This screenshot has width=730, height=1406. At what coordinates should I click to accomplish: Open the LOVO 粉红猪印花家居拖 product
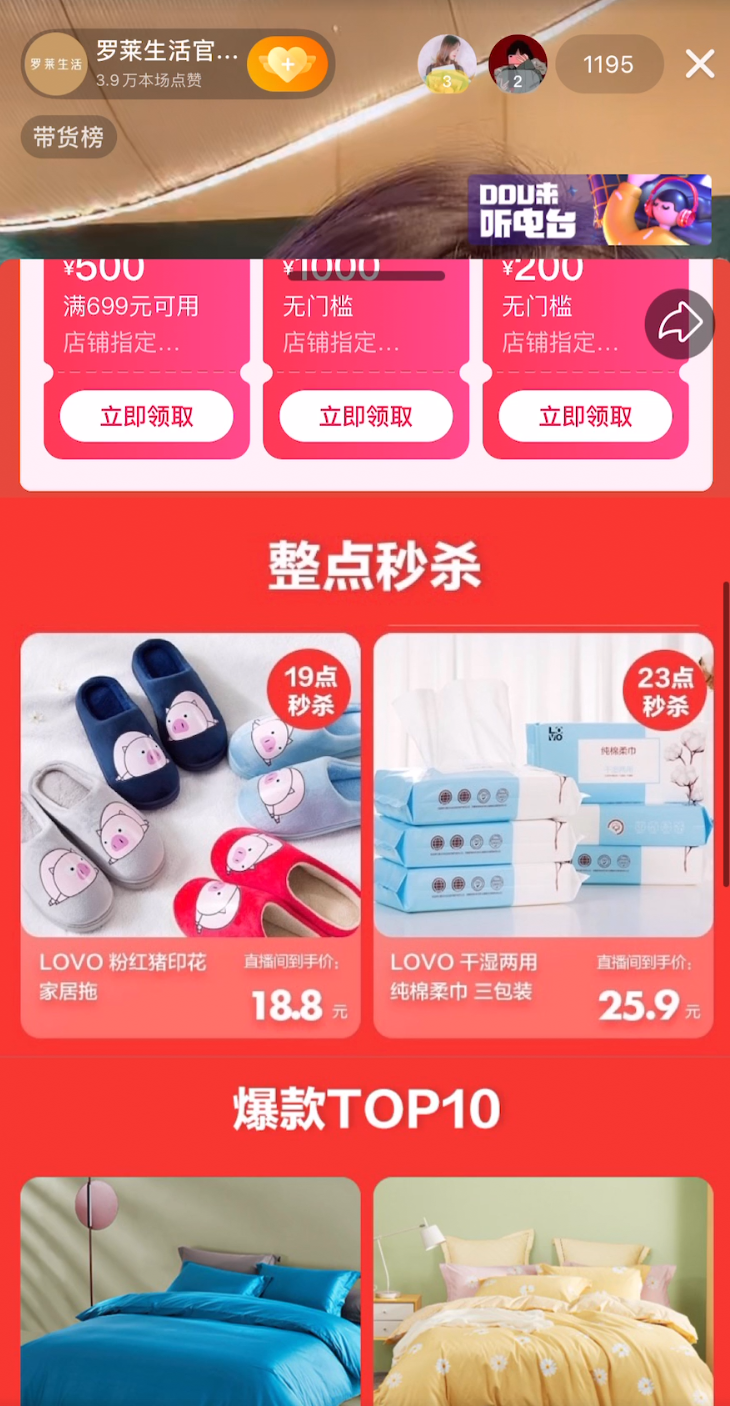coord(190,835)
